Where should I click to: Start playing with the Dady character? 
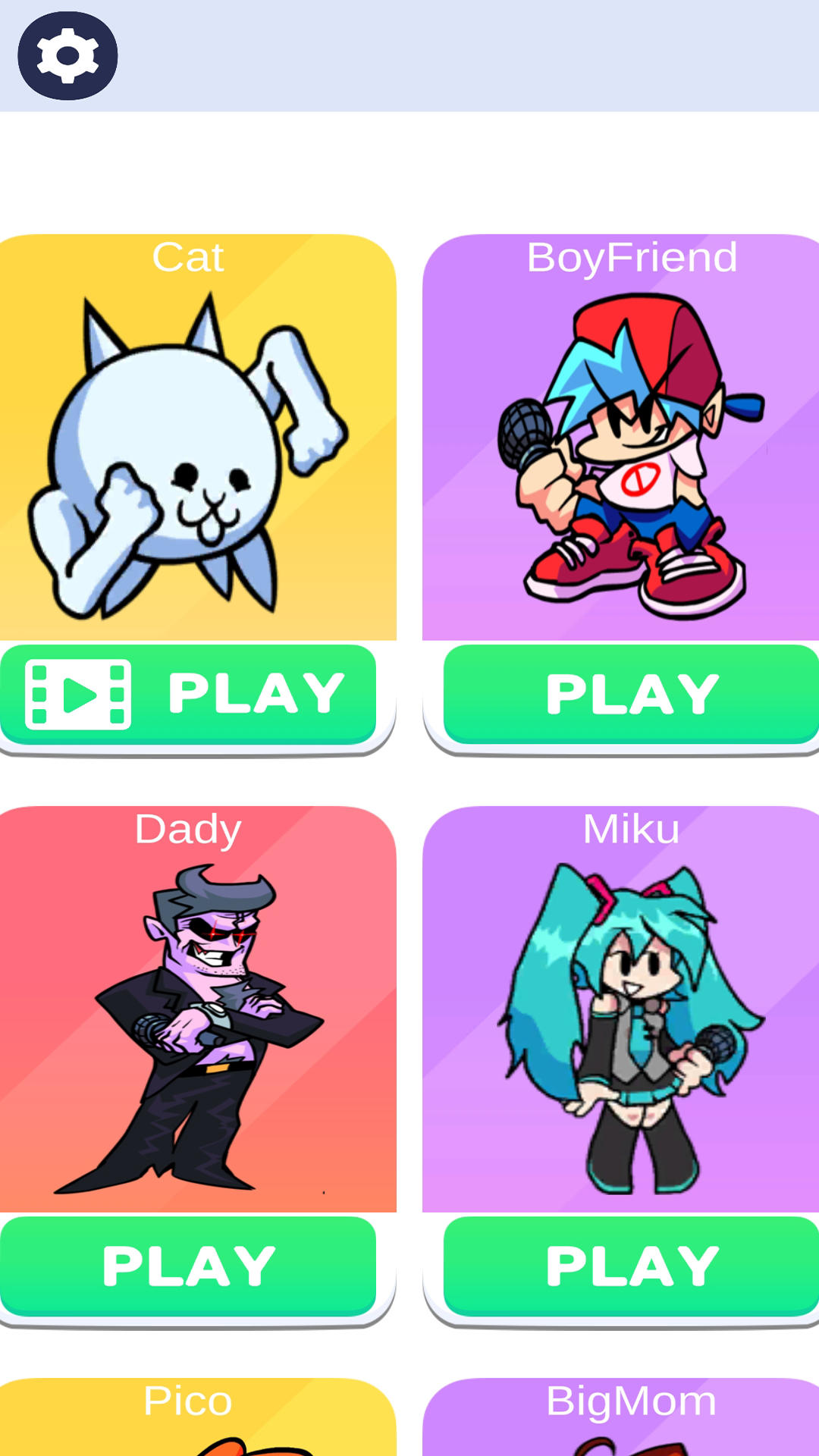(188, 1266)
